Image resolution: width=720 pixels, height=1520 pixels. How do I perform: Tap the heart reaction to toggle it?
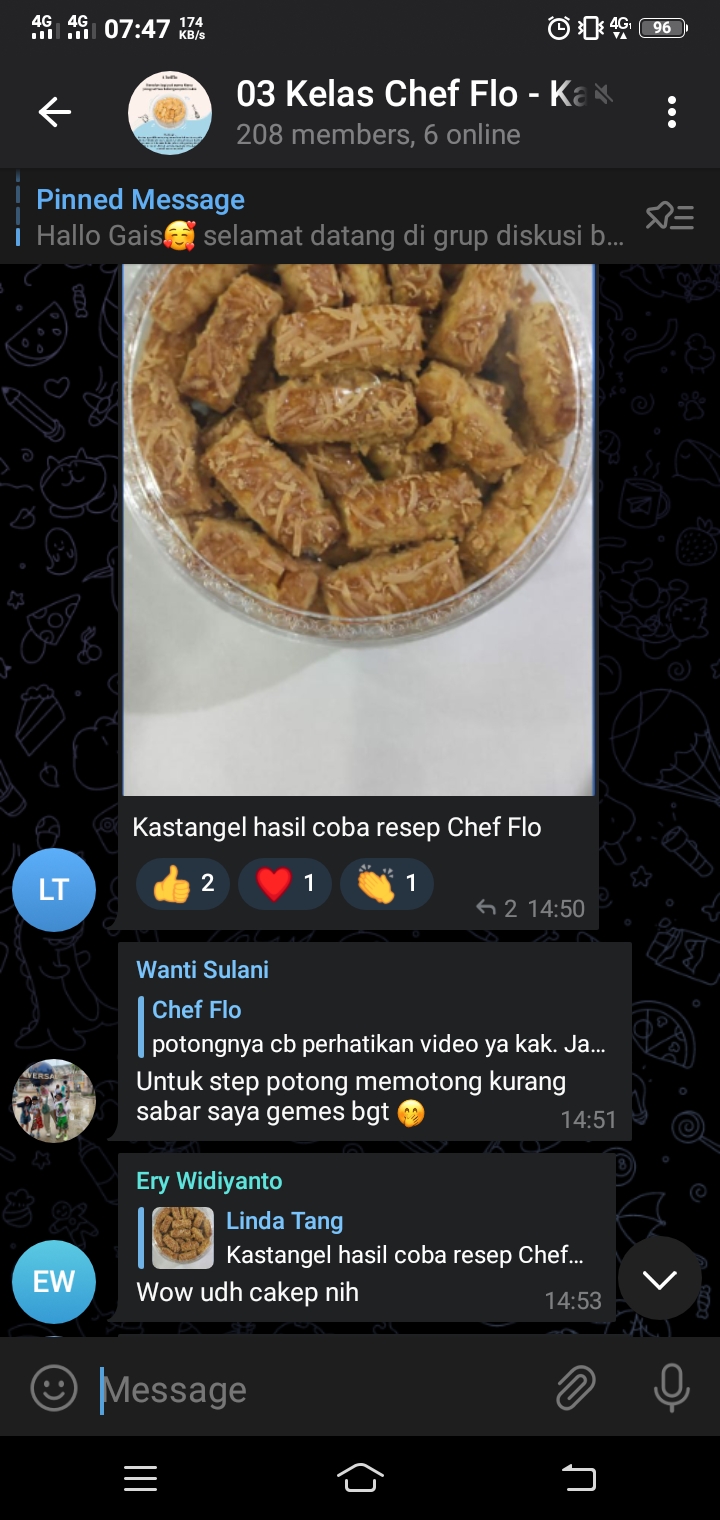[x=285, y=884]
